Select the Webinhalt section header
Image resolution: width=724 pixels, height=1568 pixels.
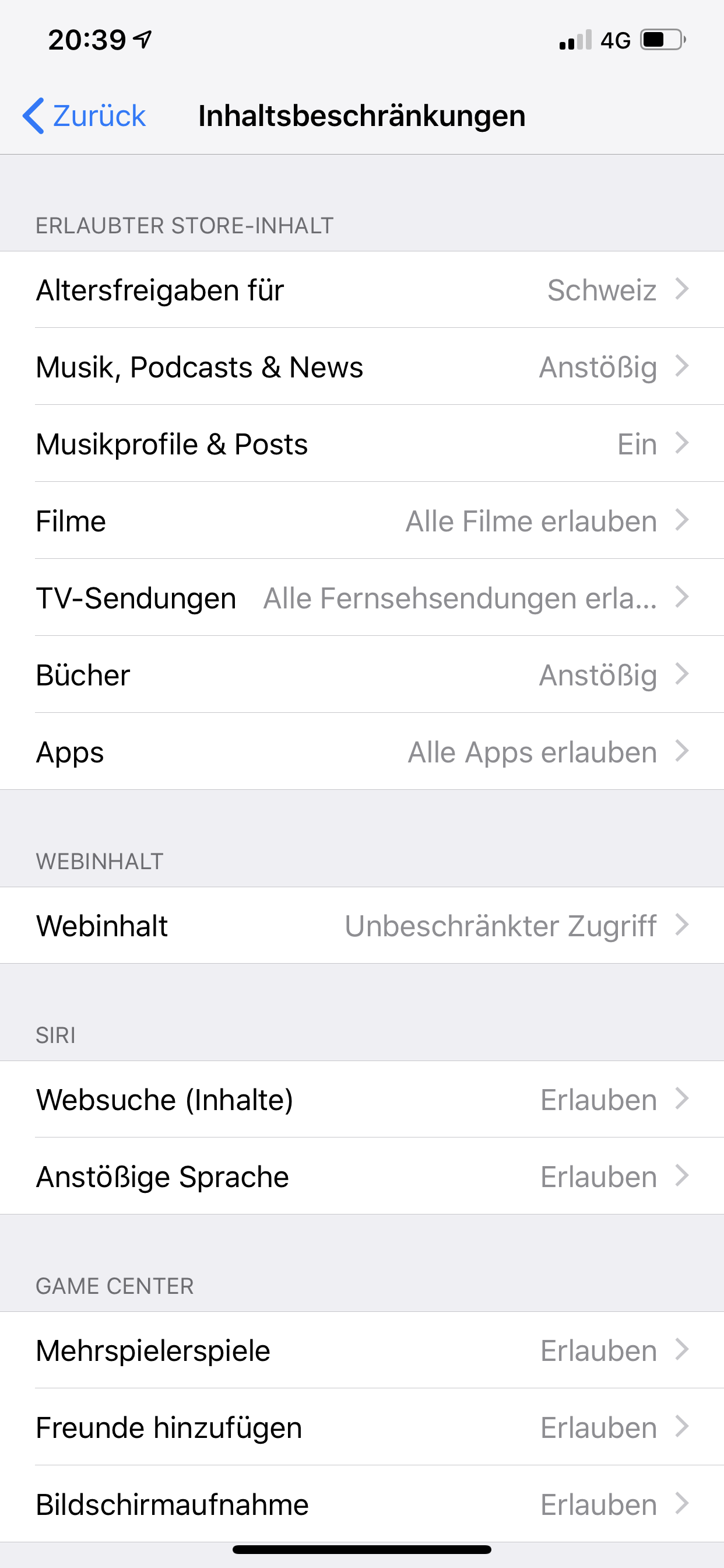click(x=99, y=860)
